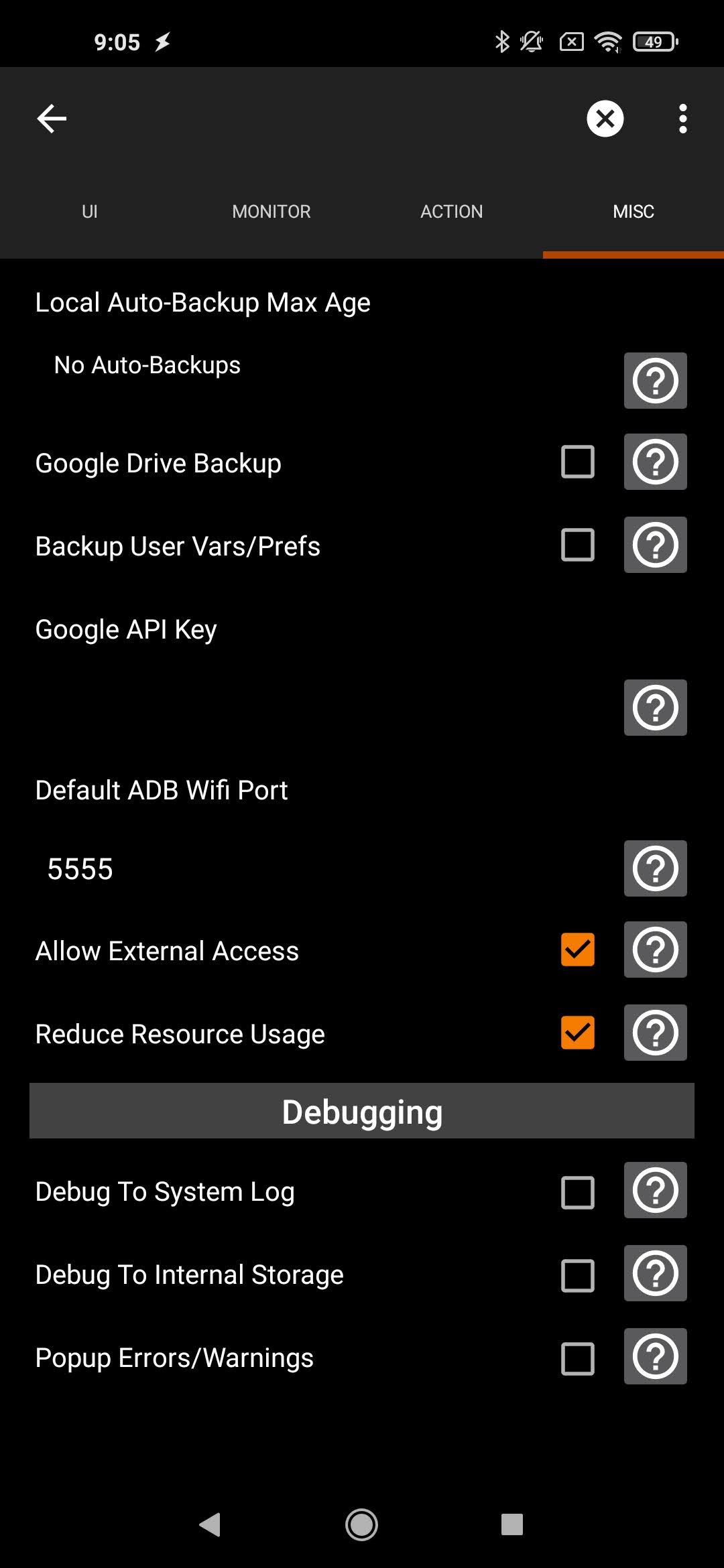Uncheck Allow External Access
The height and width of the screenshot is (1568, 724).
coord(577,950)
